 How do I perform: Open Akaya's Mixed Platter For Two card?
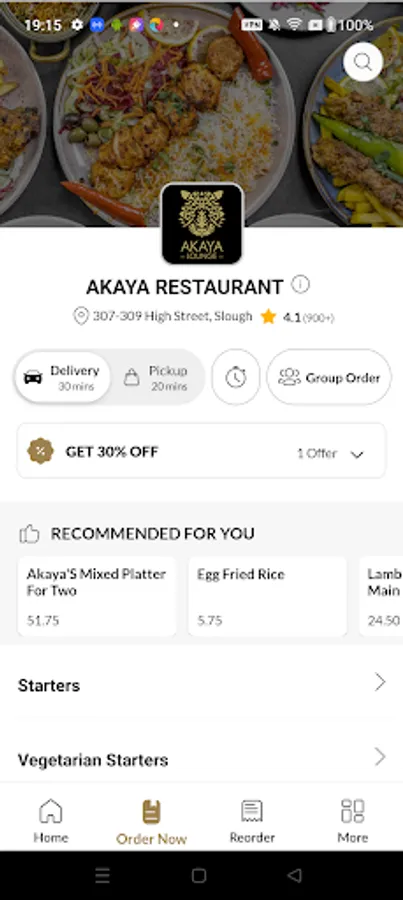[96, 596]
